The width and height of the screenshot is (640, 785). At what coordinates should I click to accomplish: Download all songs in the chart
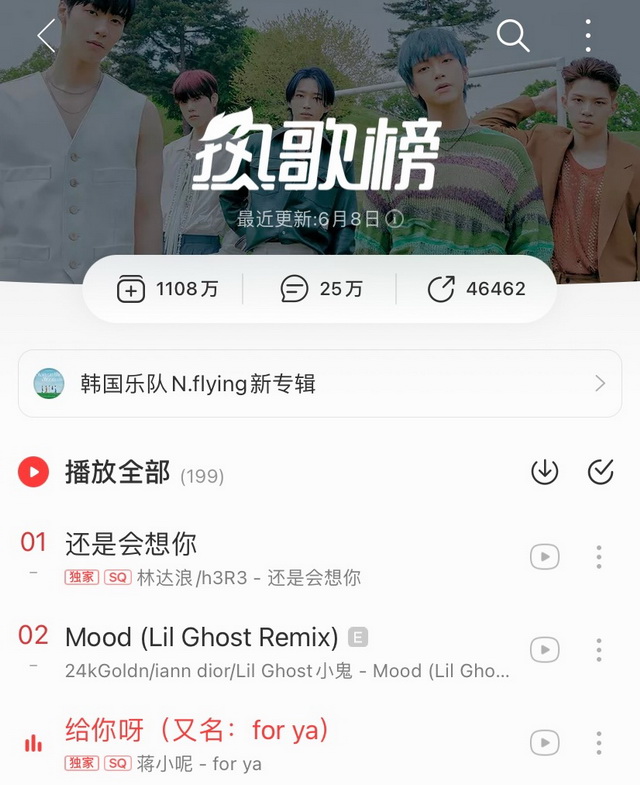[x=544, y=472]
